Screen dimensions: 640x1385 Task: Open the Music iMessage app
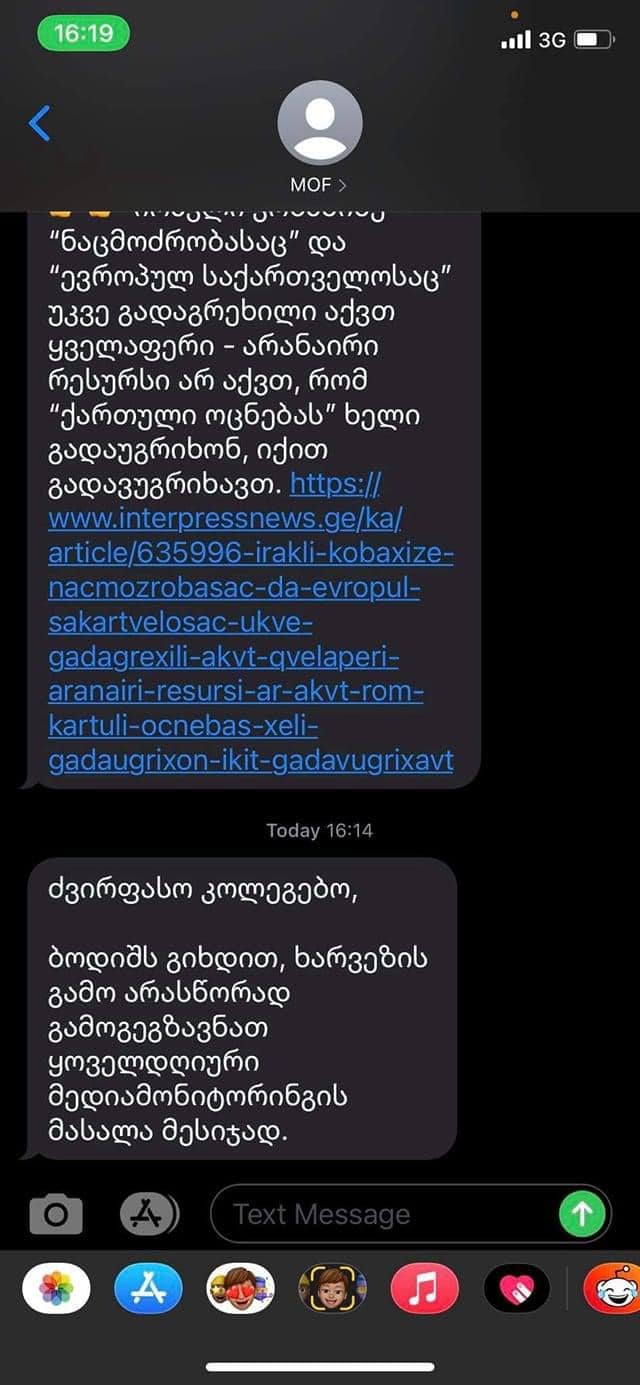pos(424,1288)
